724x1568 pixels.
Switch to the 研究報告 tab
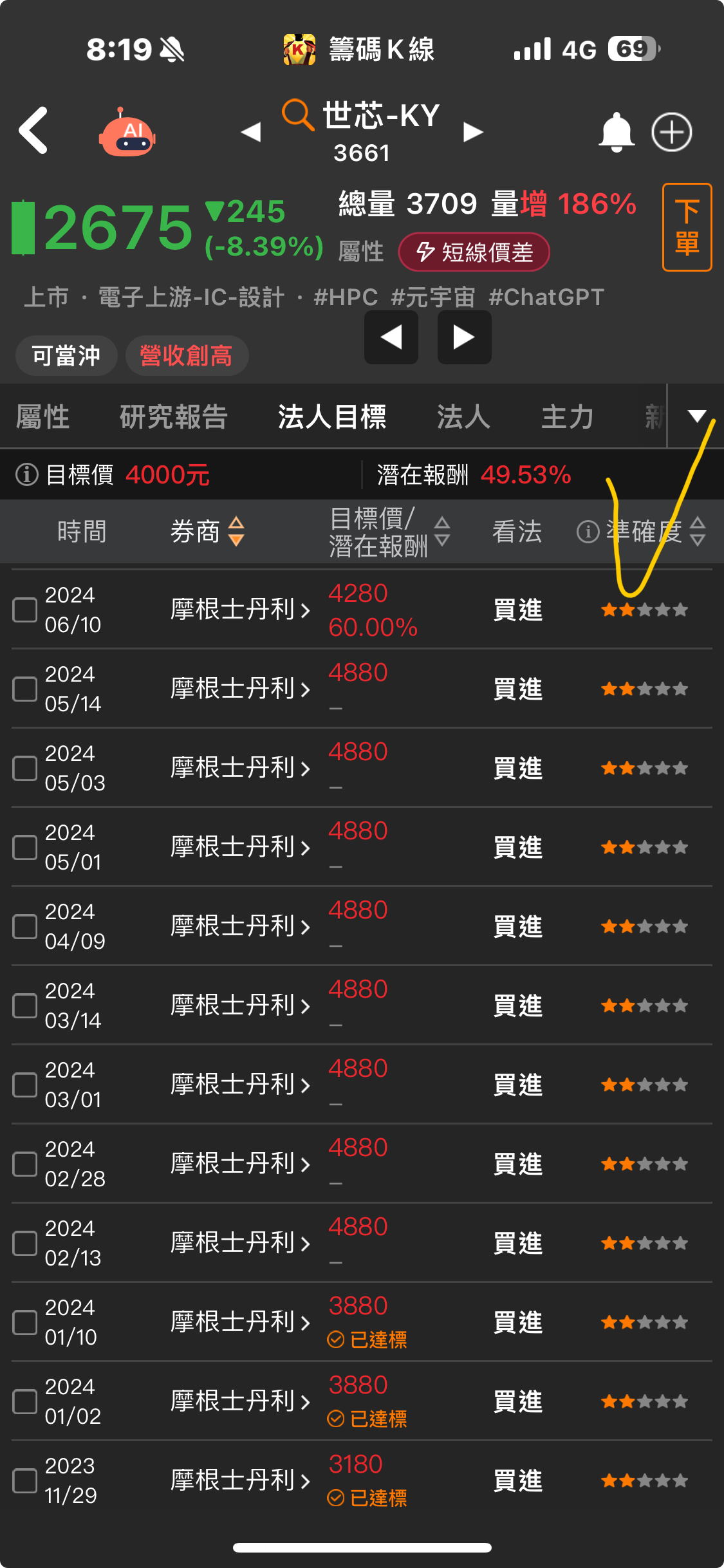(174, 416)
